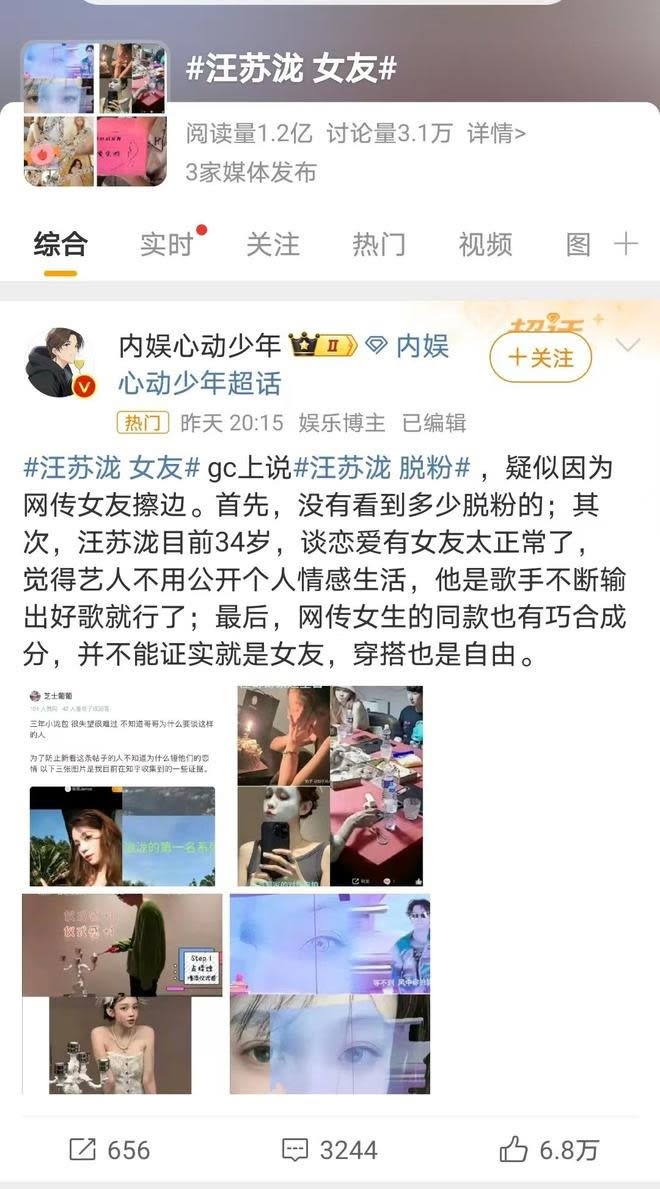Switch to the 视频 tab
The height and width of the screenshot is (1189, 660).
(485, 244)
